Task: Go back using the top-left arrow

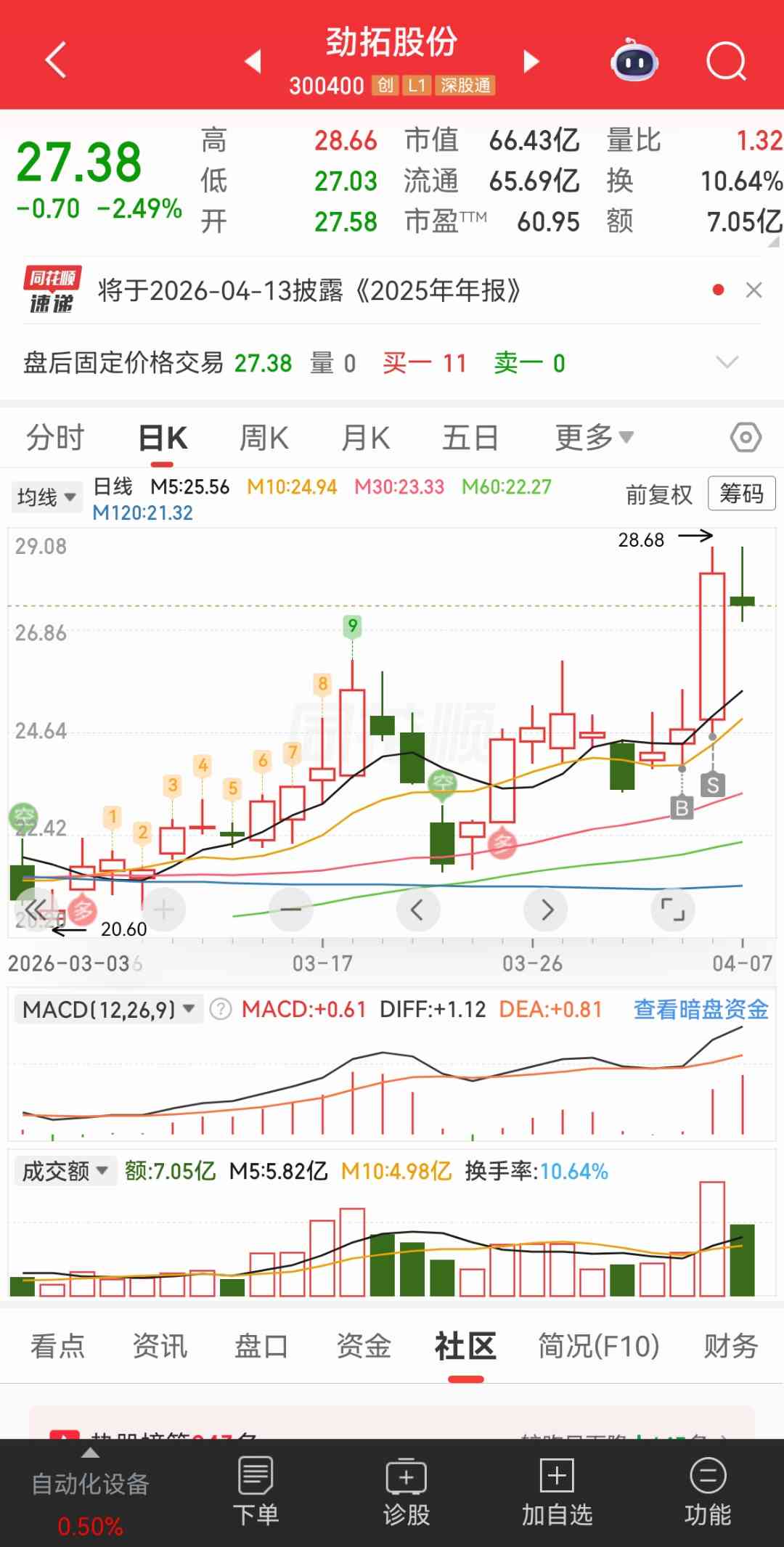Action: (x=56, y=60)
